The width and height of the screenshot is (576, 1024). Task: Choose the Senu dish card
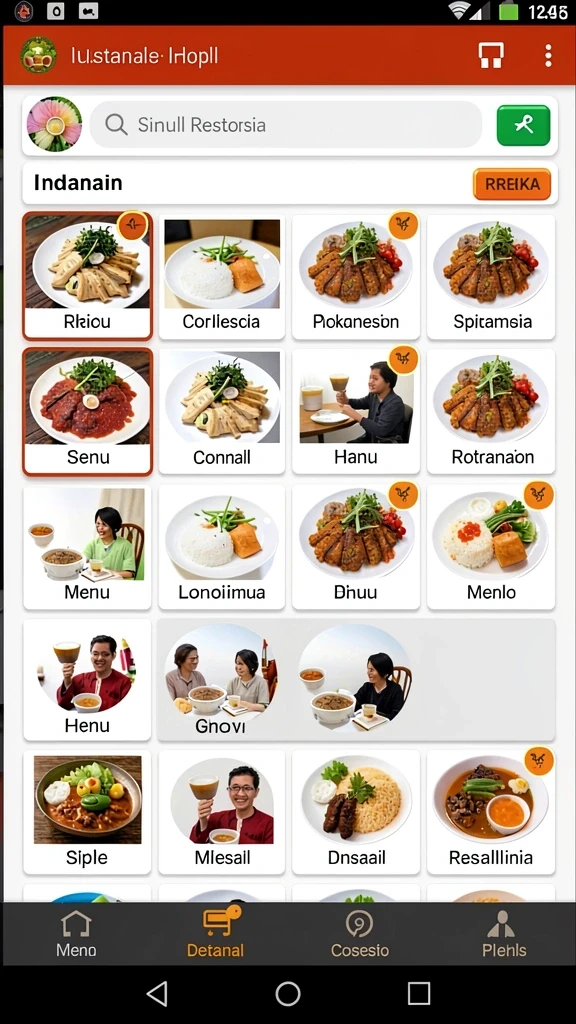click(88, 411)
